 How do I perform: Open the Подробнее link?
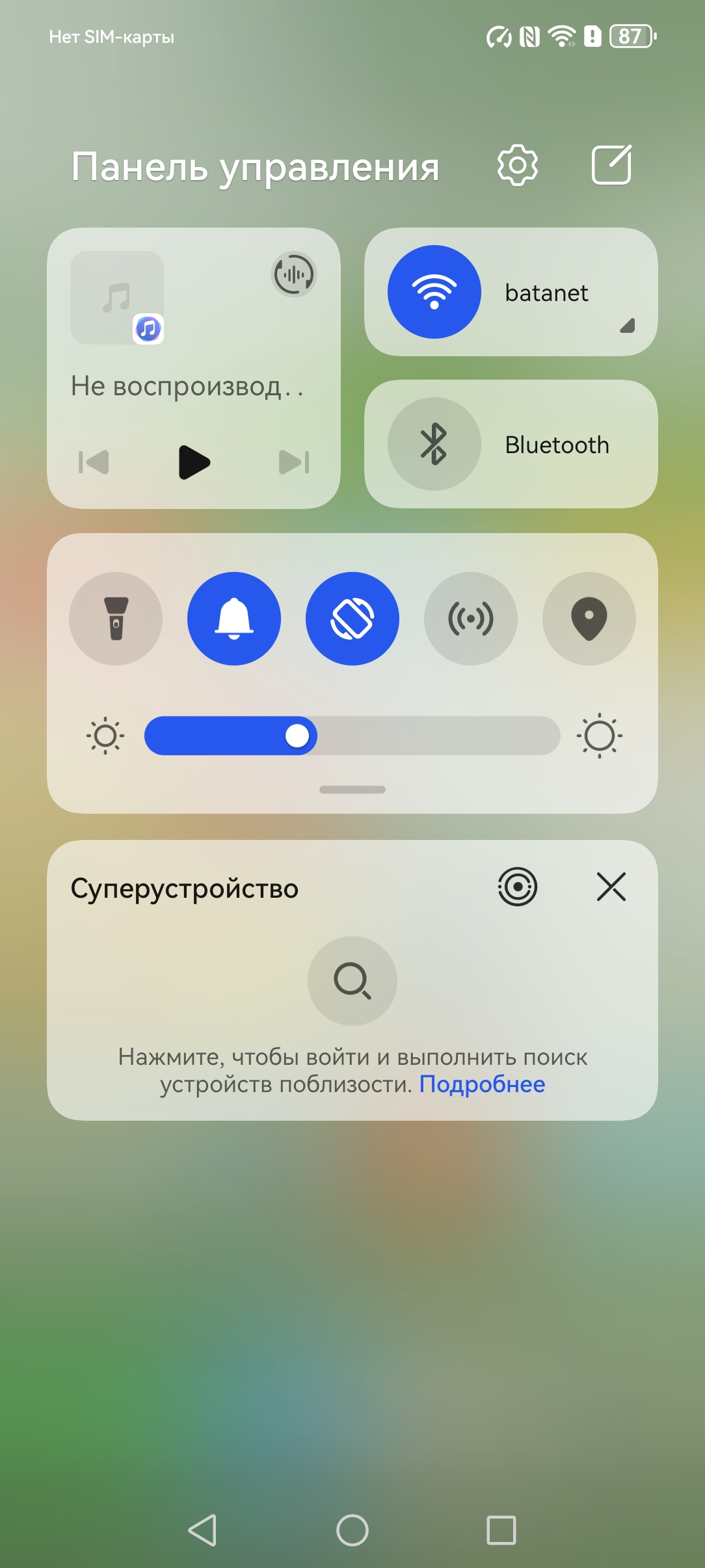482,1084
